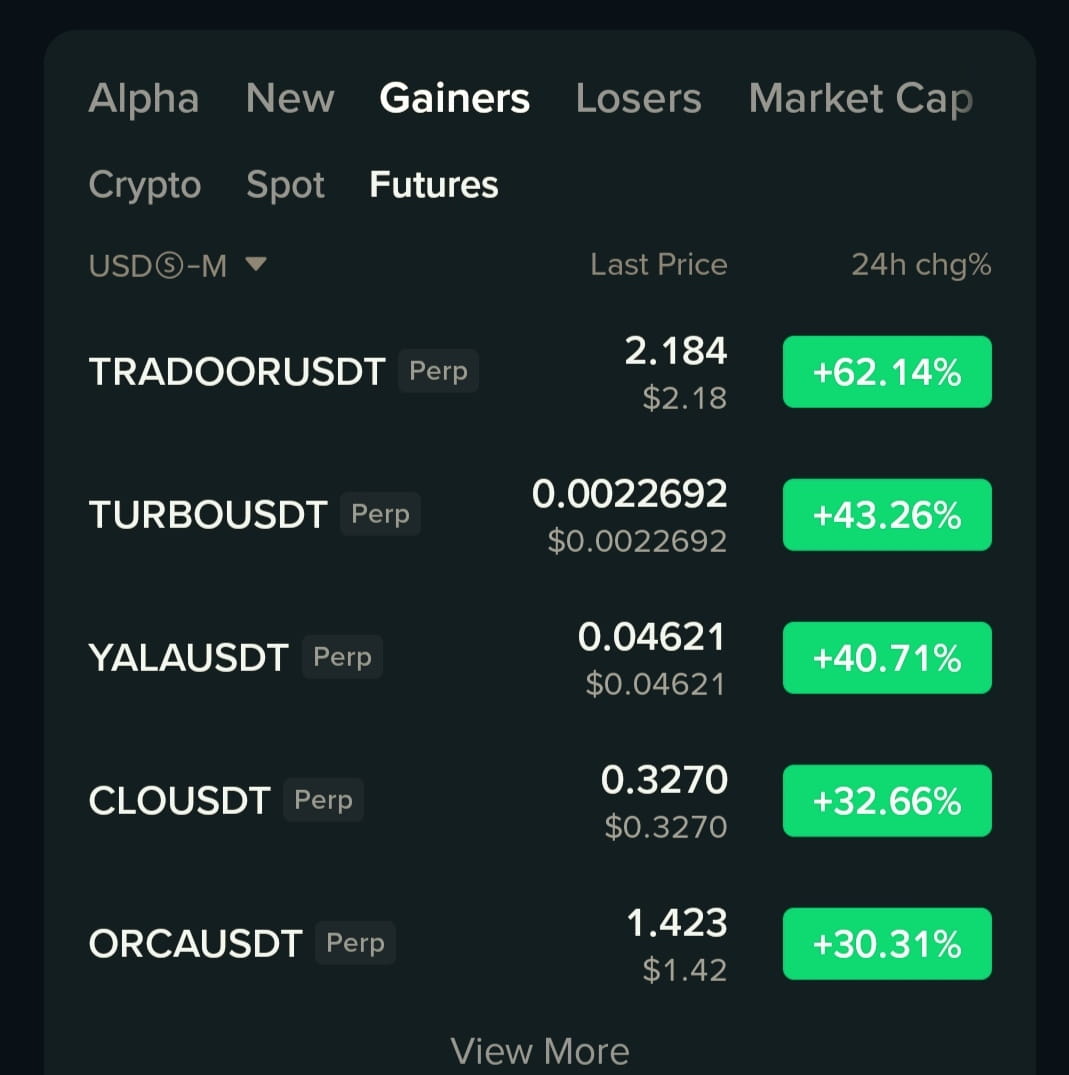Open the TURBOUSDT perpetual row
1069x1075 pixels.
pyautogui.click(x=208, y=515)
